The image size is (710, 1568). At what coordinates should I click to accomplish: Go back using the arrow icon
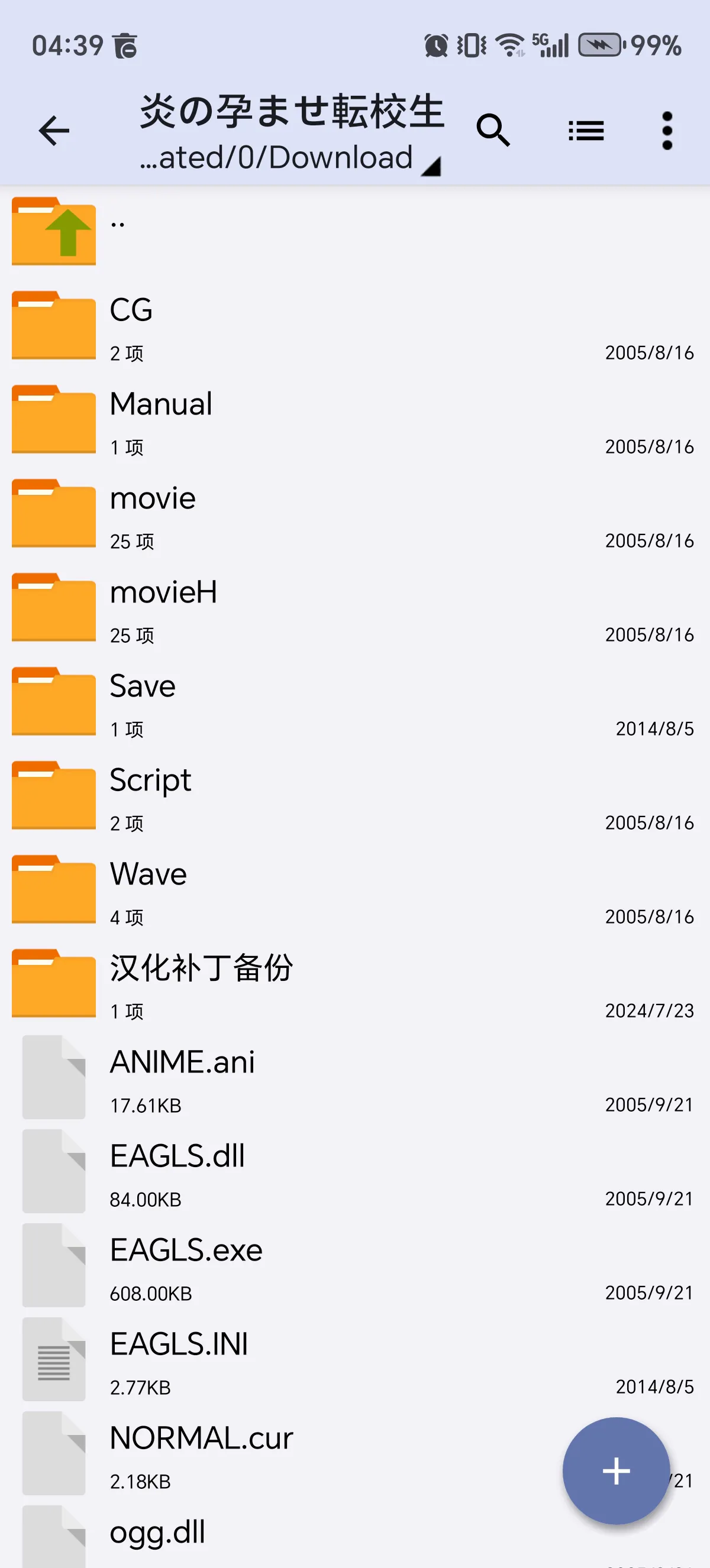point(54,131)
